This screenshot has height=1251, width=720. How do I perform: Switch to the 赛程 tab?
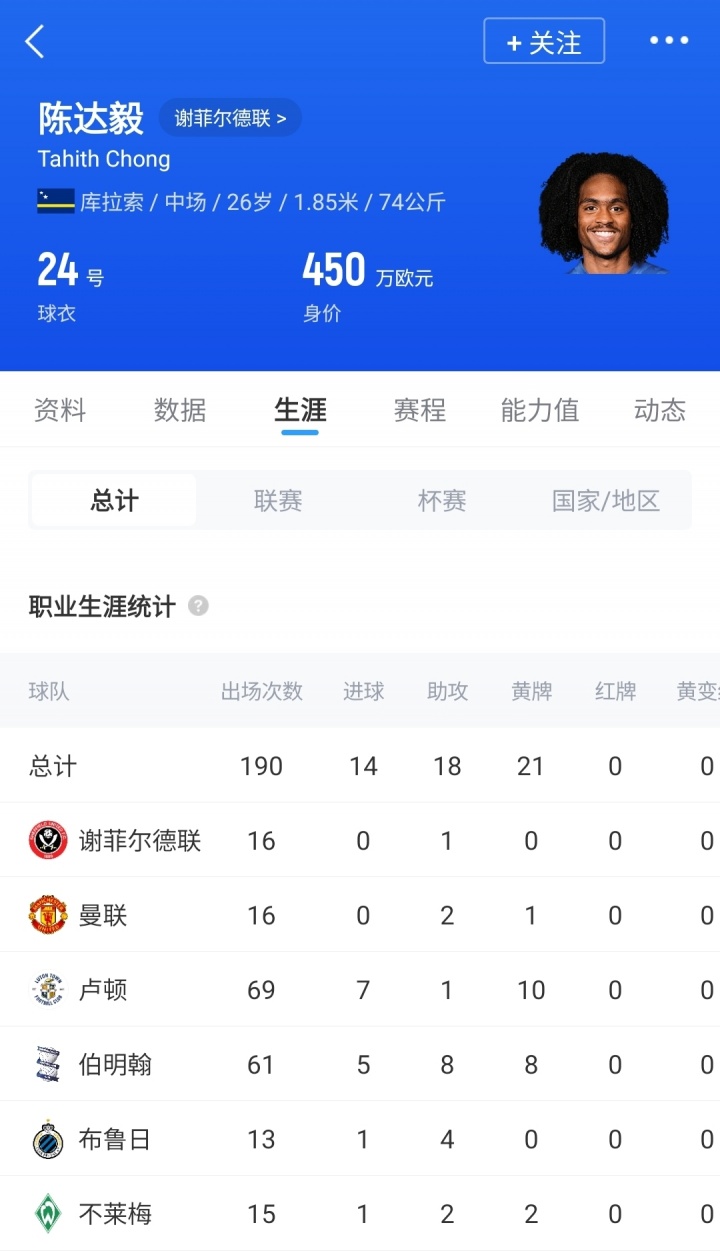click(x=419, y=410)
